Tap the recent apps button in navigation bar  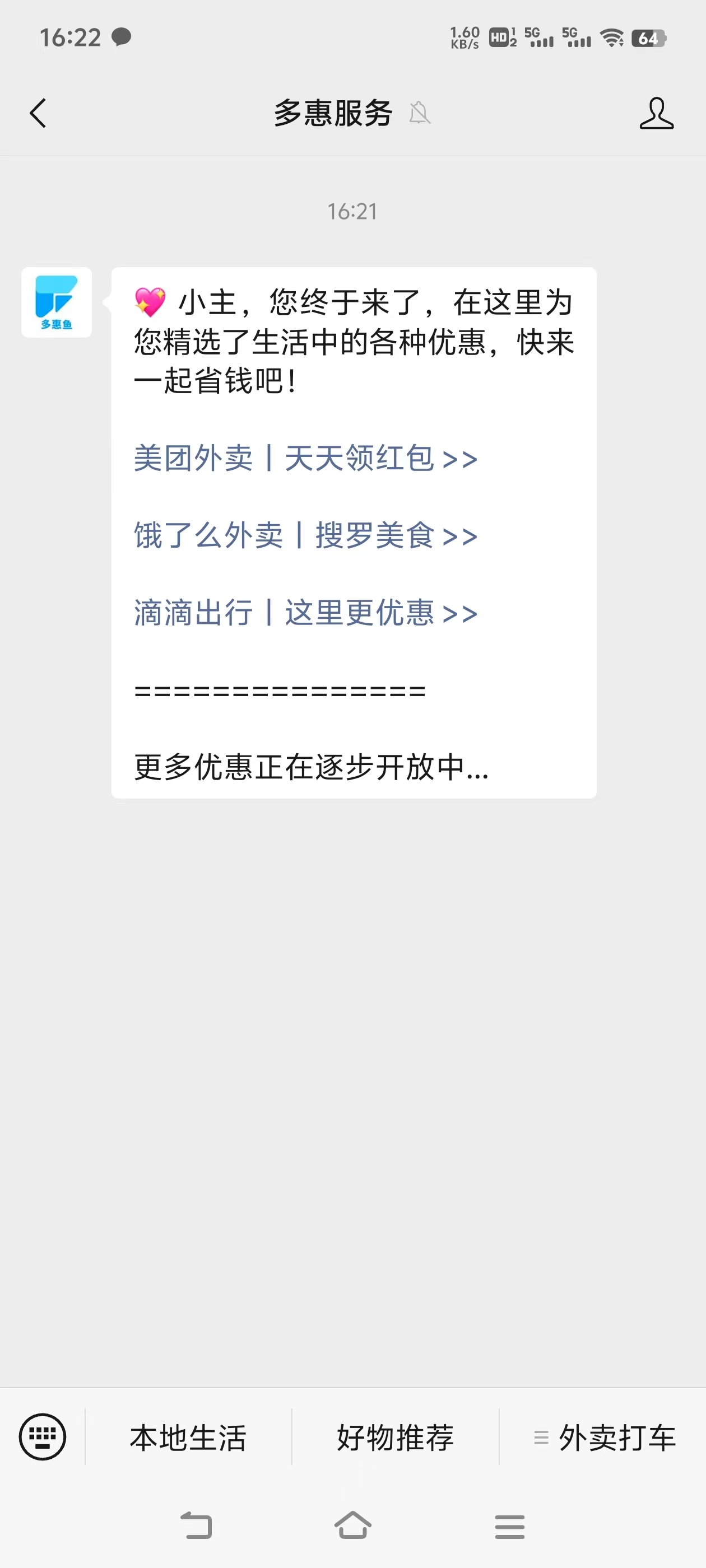[510, 1528]
